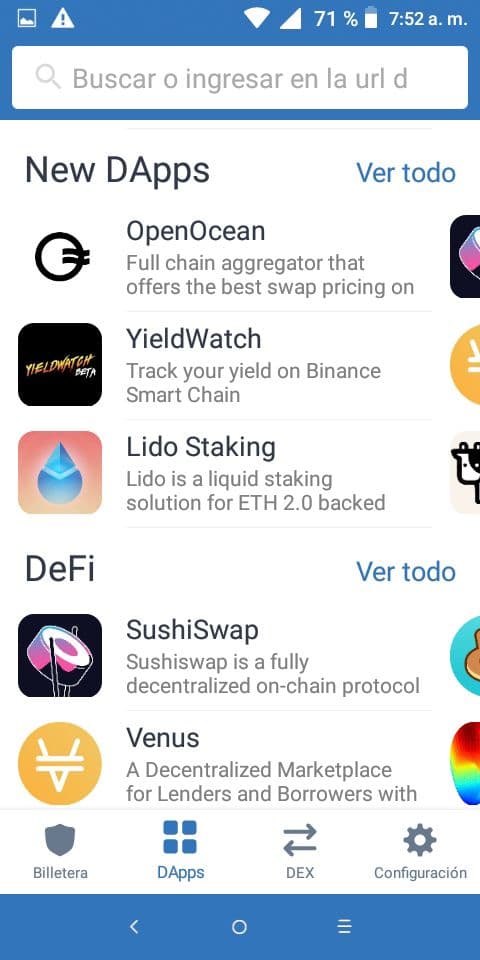View all DeFi apps
The height and width of the screenshot is (960, 480).
click(406, 572)
